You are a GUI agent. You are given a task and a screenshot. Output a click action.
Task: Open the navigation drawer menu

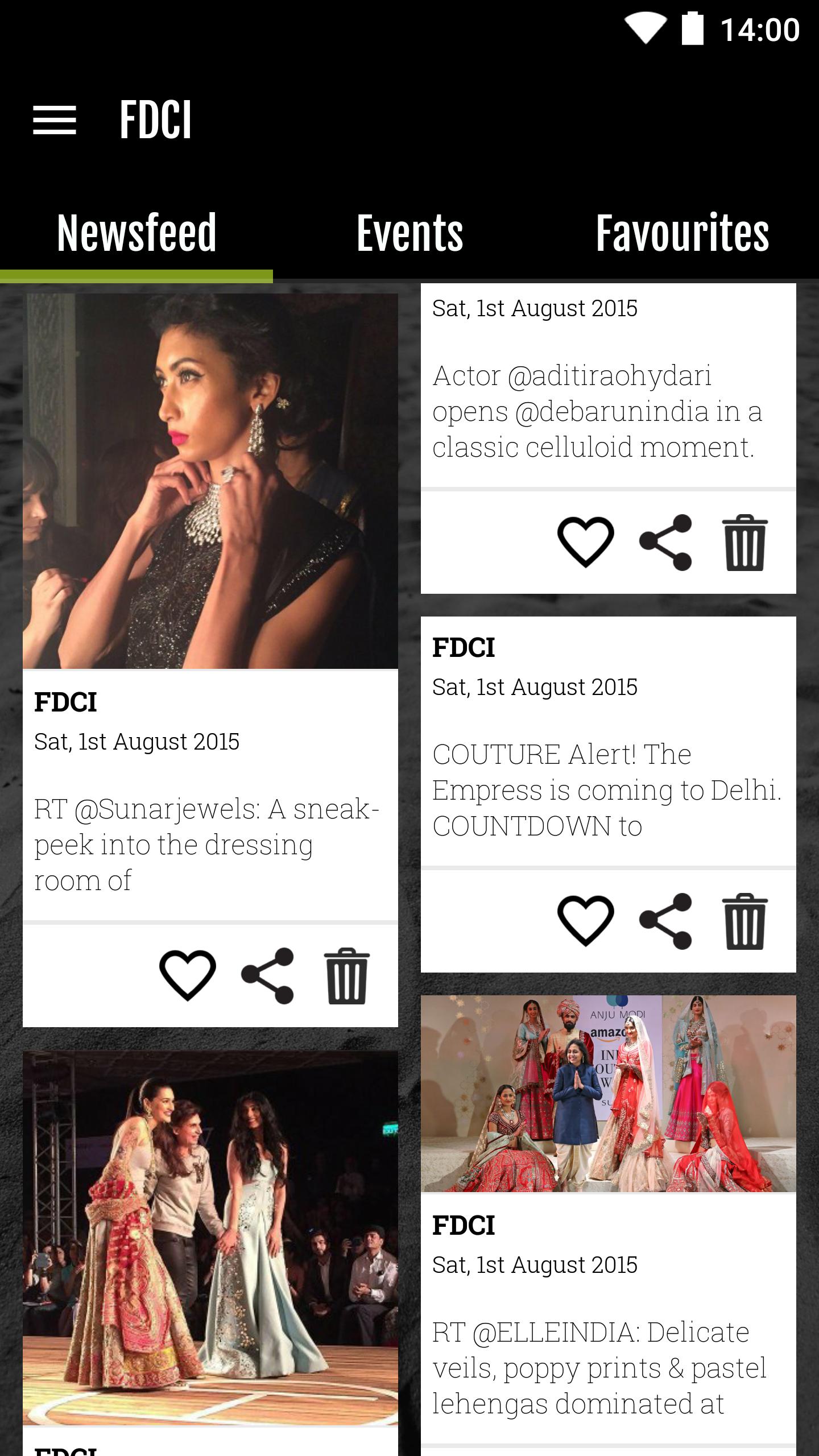coord(56,118)
